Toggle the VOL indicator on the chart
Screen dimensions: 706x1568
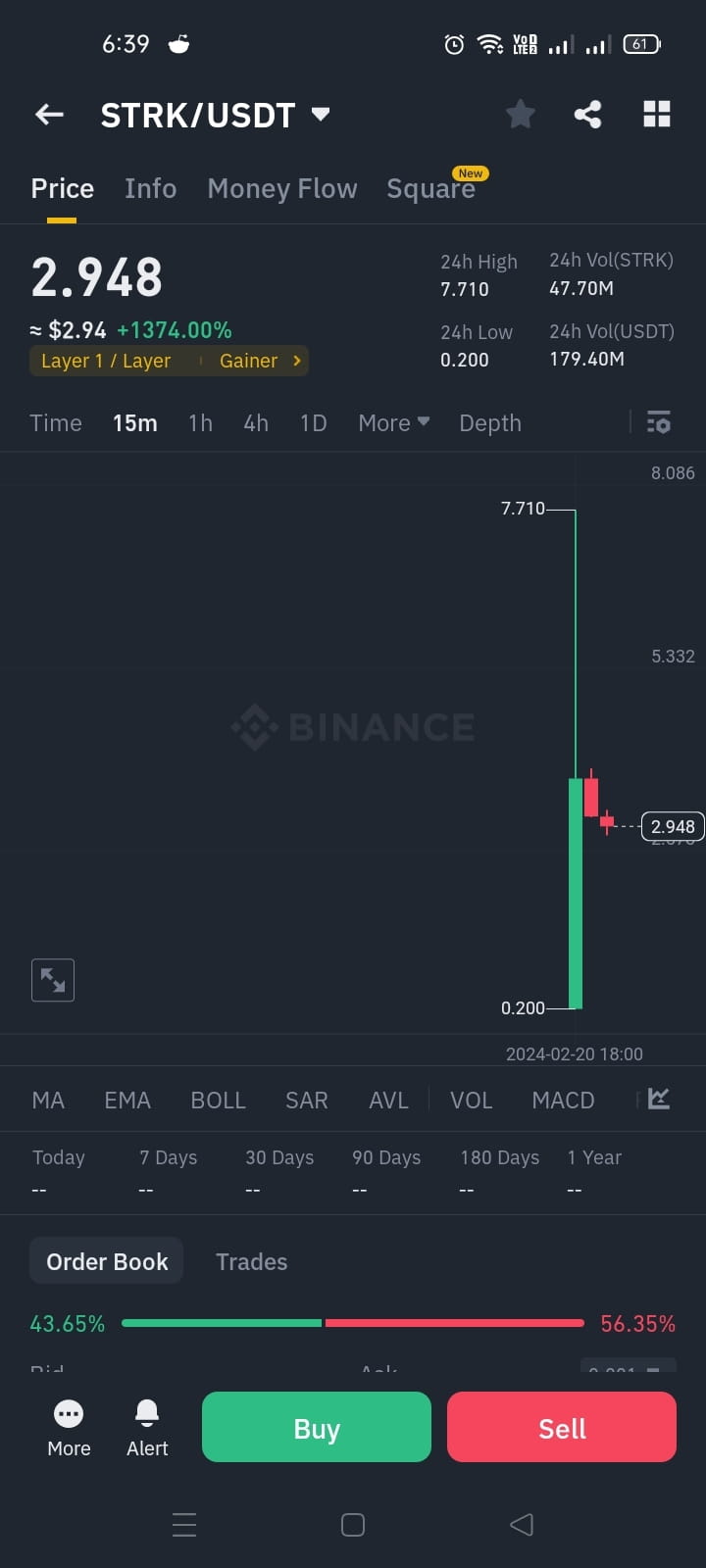[x=471, y=1100]
